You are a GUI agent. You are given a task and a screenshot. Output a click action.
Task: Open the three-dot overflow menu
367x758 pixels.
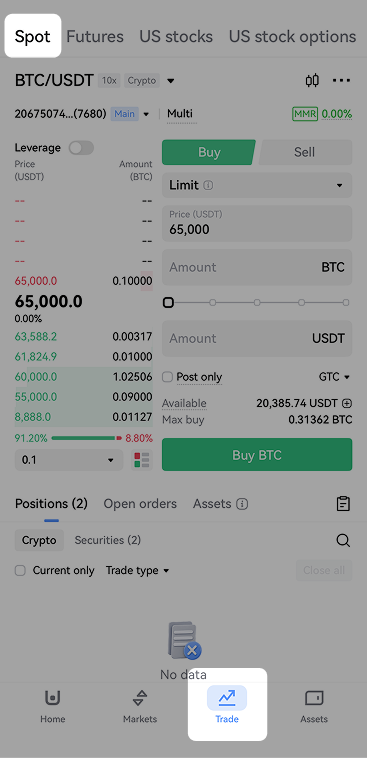341,80
